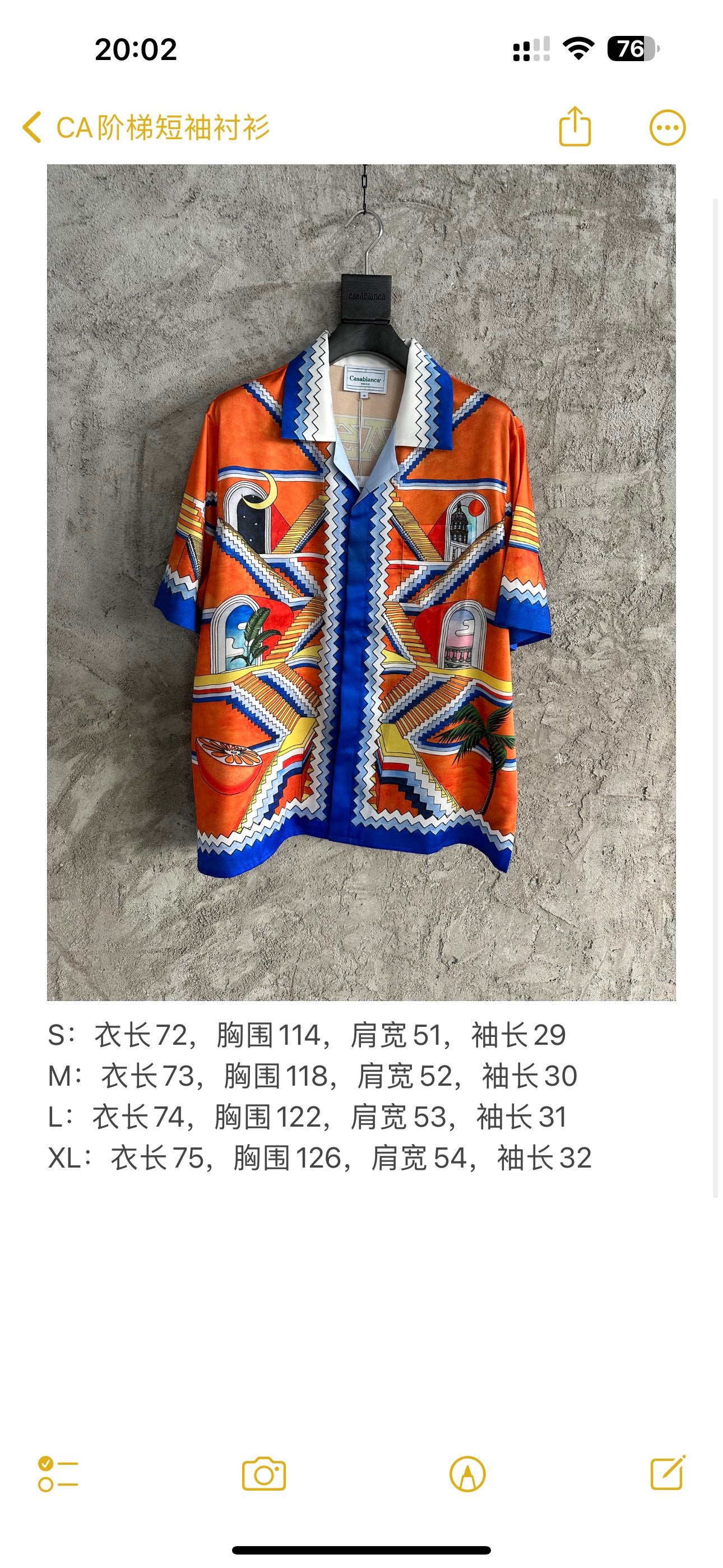Open the markup pen tool
723x1568 pixels.
[467, 1474]
